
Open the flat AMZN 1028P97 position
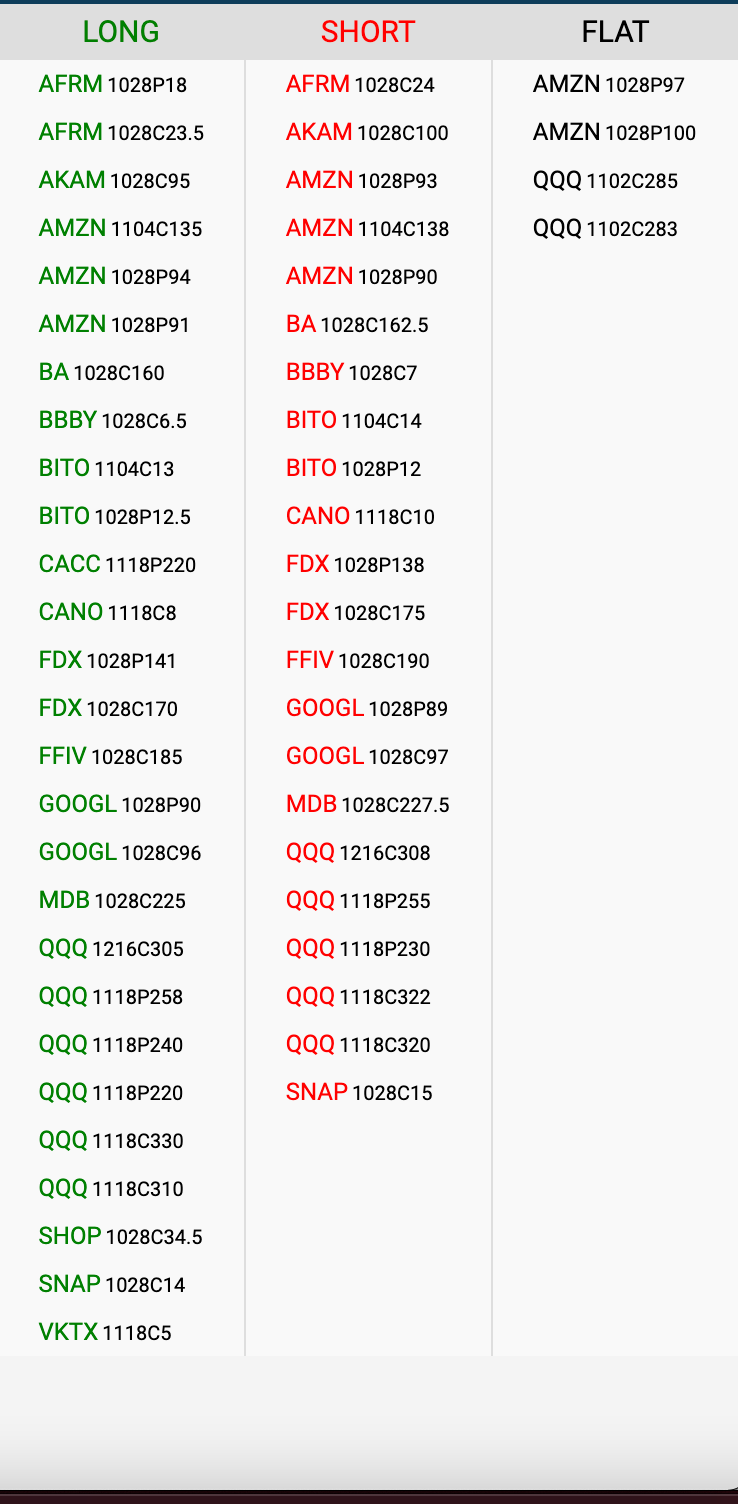(608, 85)
